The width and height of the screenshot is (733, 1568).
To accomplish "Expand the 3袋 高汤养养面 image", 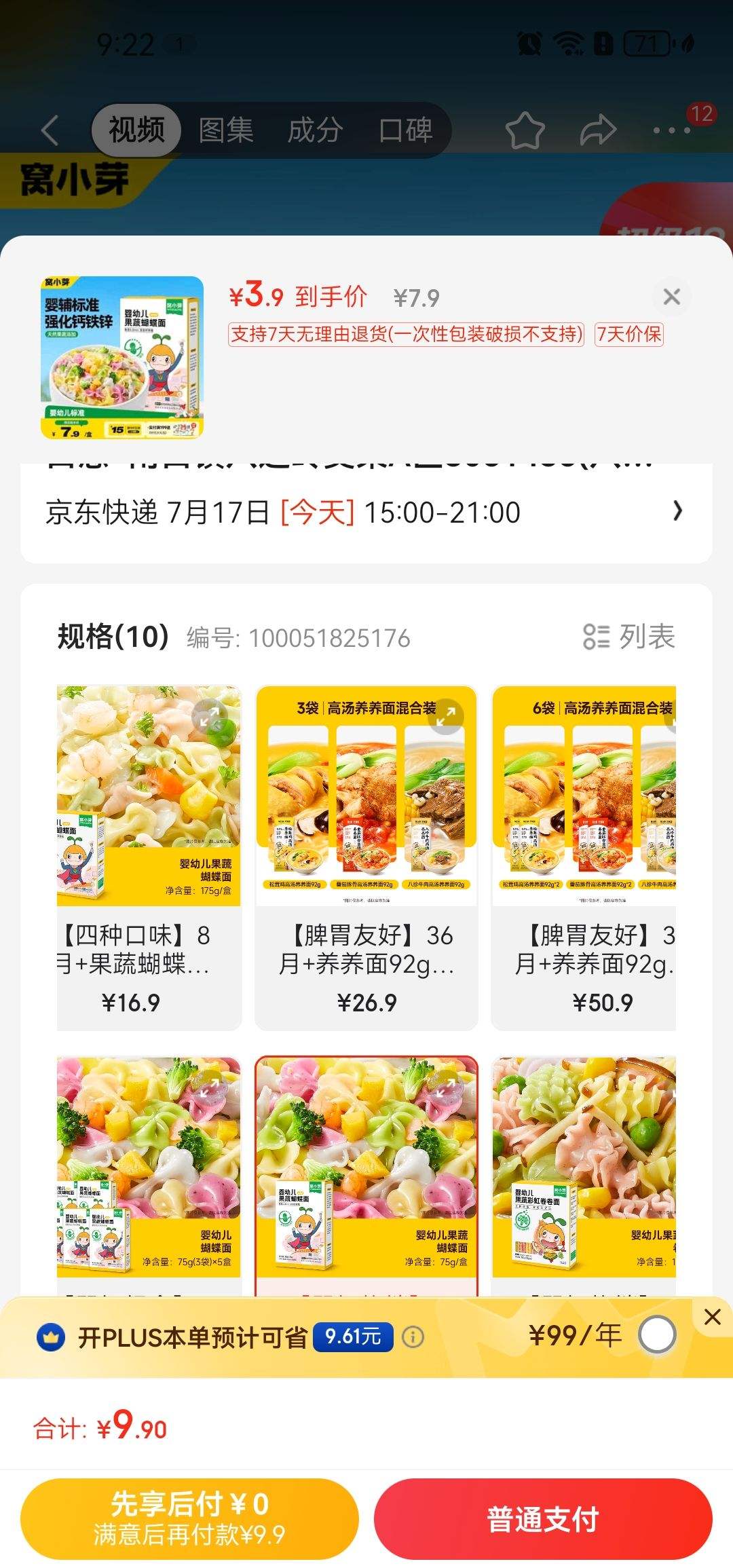I will click(x=447, y=715).
